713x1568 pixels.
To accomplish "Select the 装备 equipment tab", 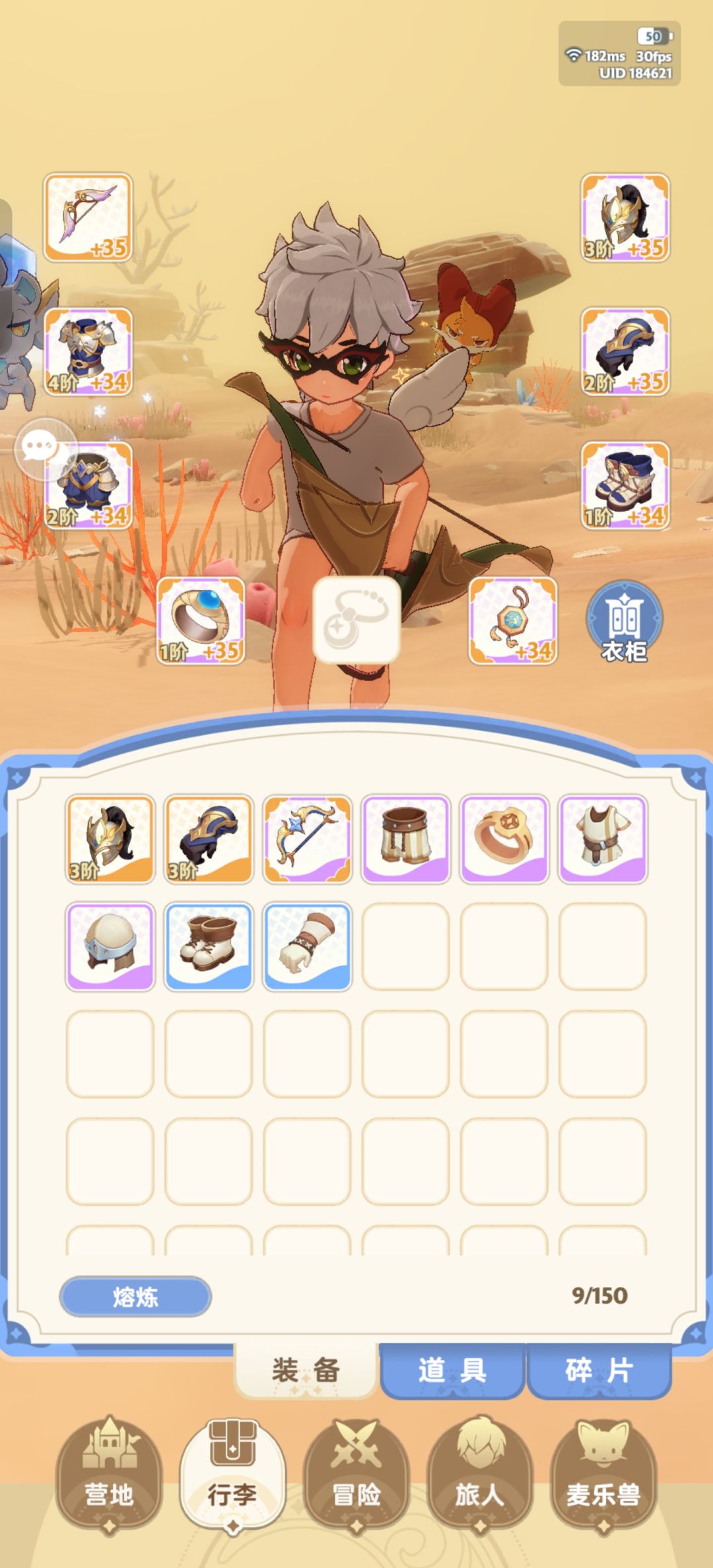I will tap(306, 1371).
